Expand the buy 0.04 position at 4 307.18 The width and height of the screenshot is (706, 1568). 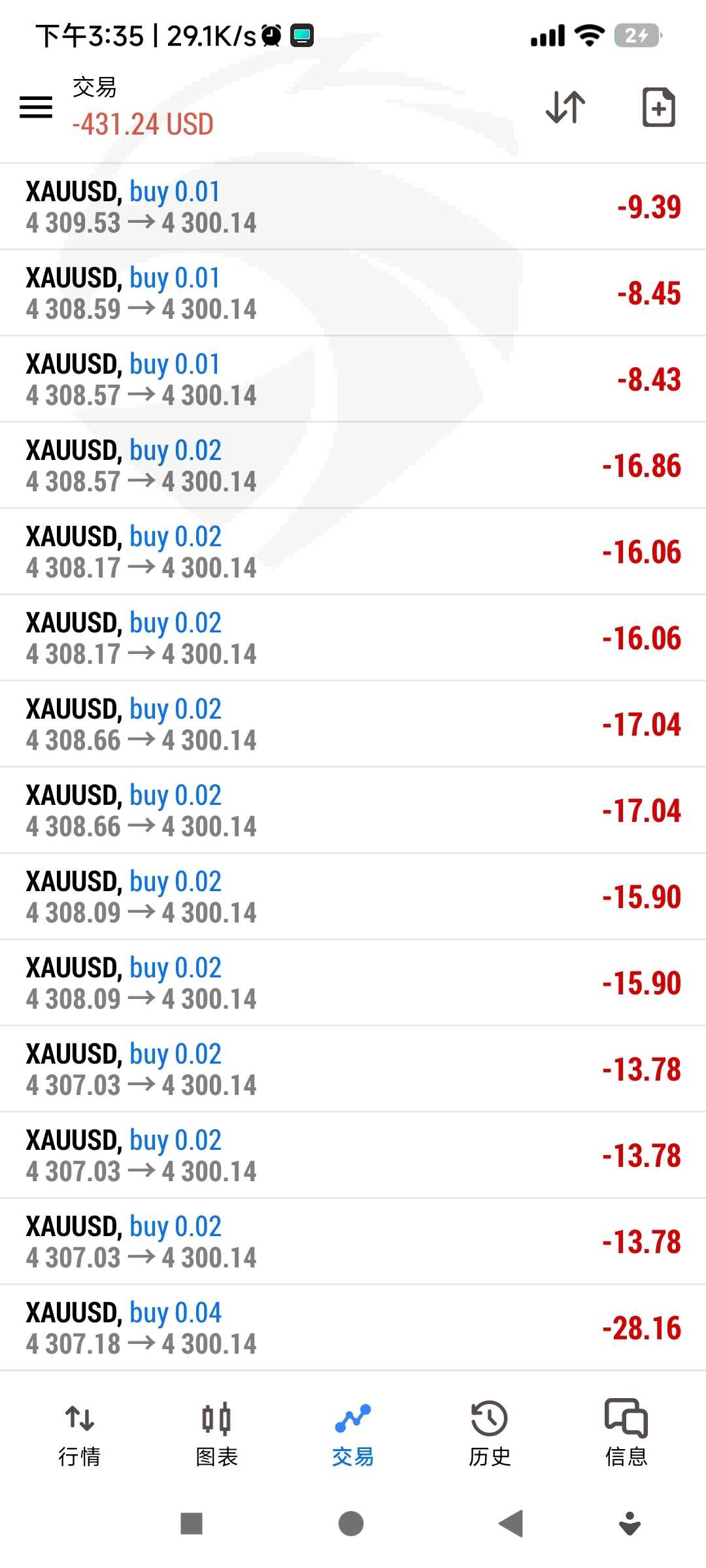pyautogui.click(x=353, y=1328)
